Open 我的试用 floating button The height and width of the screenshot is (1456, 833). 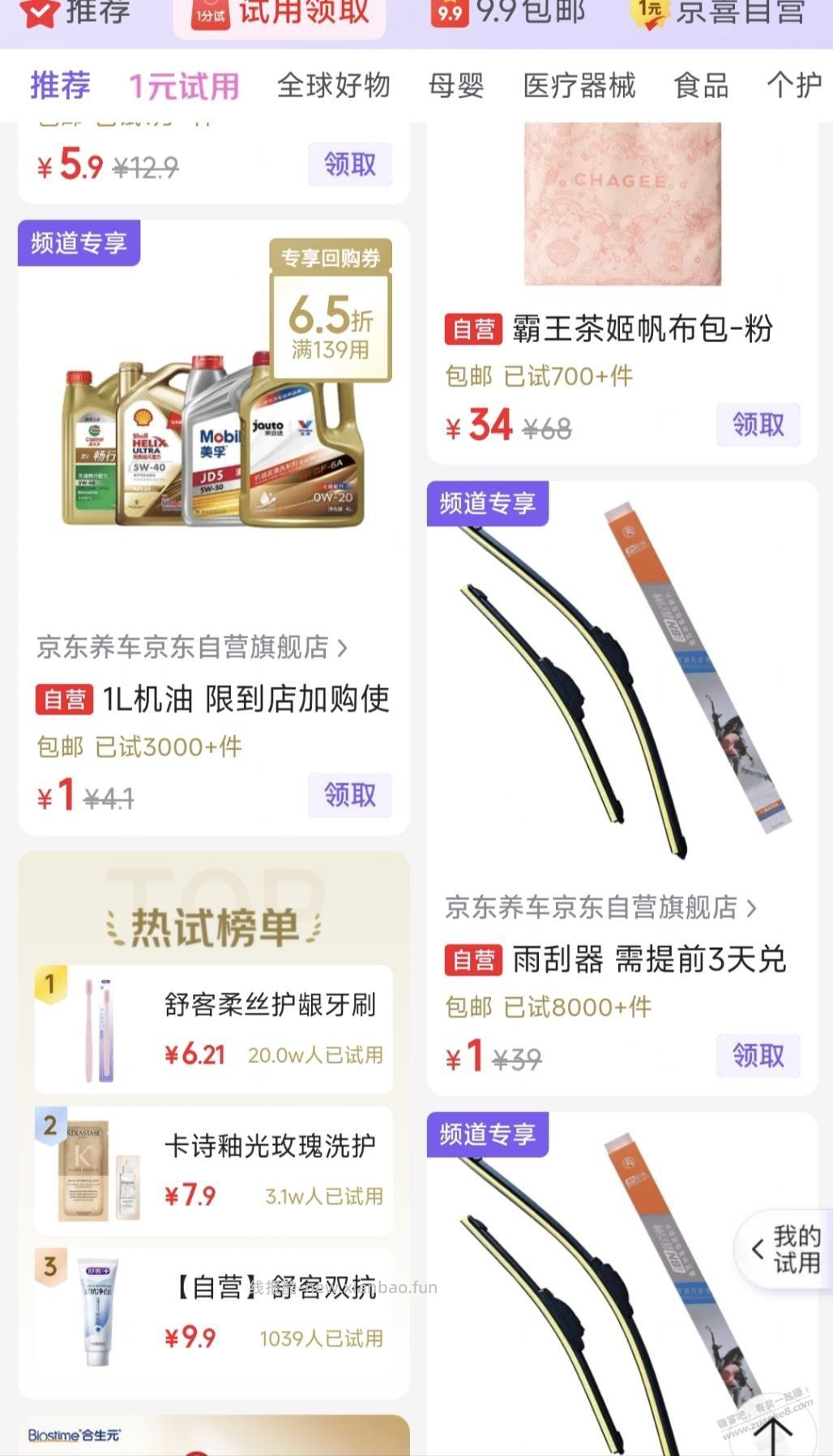tap(783, 1249)
